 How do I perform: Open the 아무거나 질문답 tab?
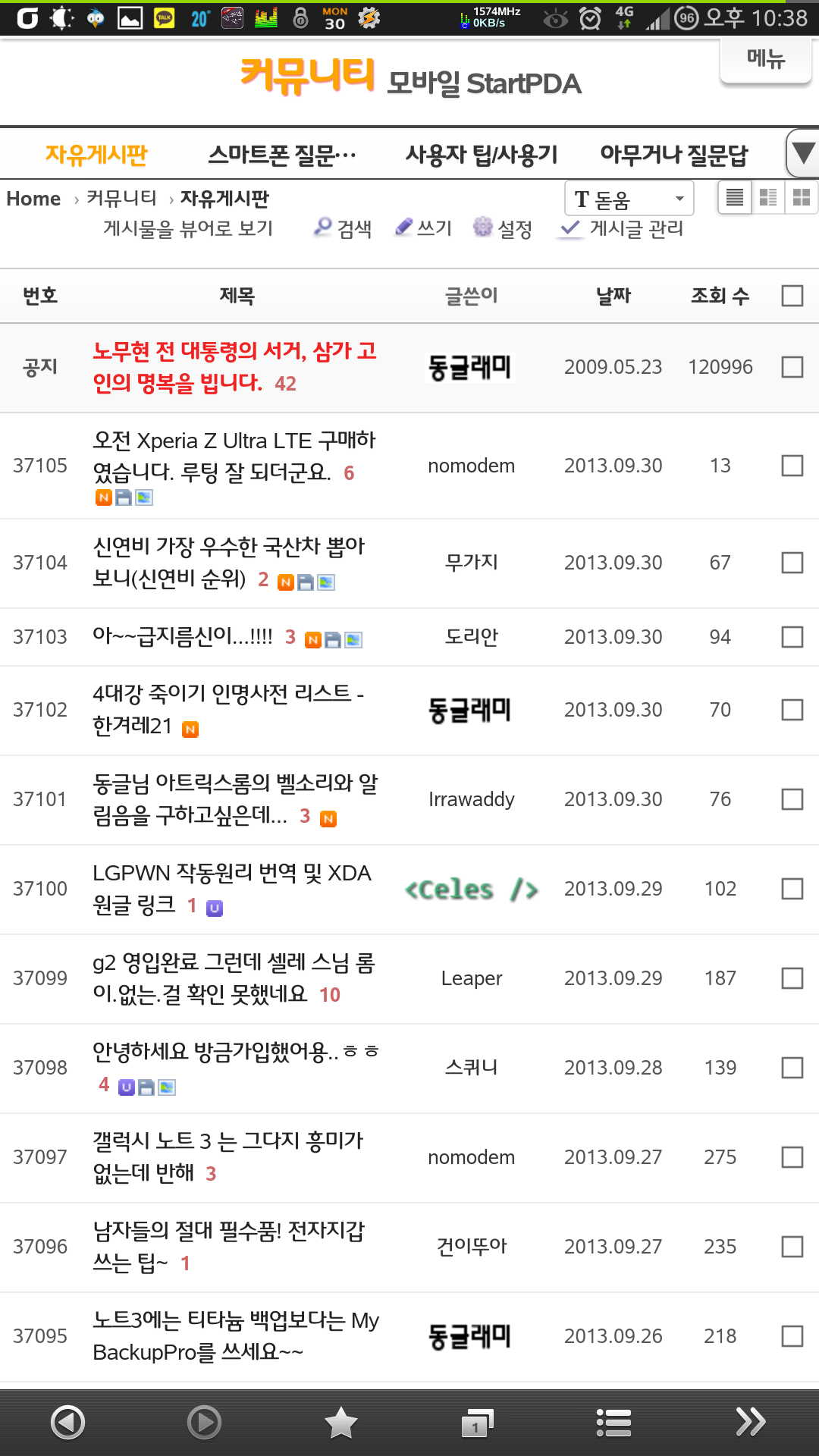[673, 155]
